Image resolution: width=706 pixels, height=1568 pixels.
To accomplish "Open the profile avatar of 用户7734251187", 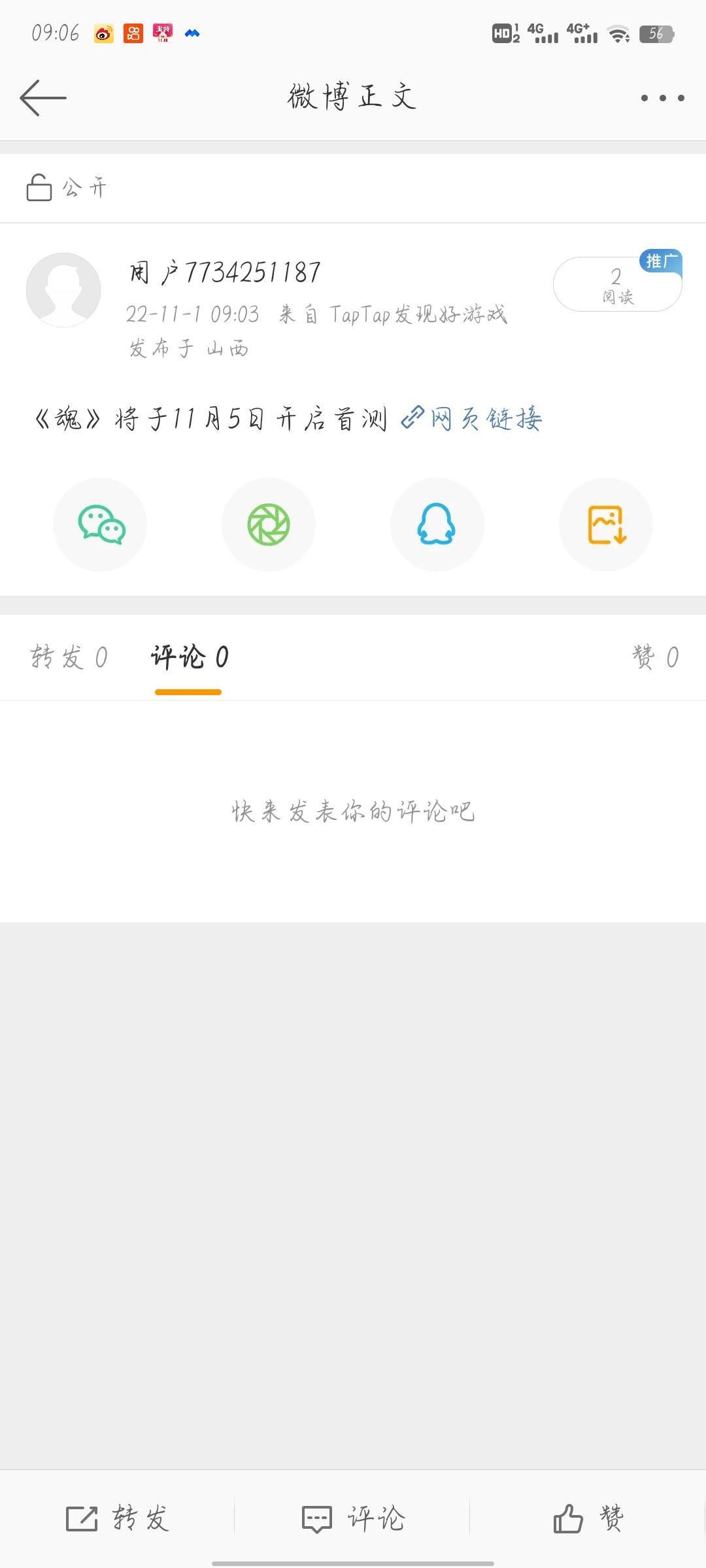I will [x=63, y=290].
